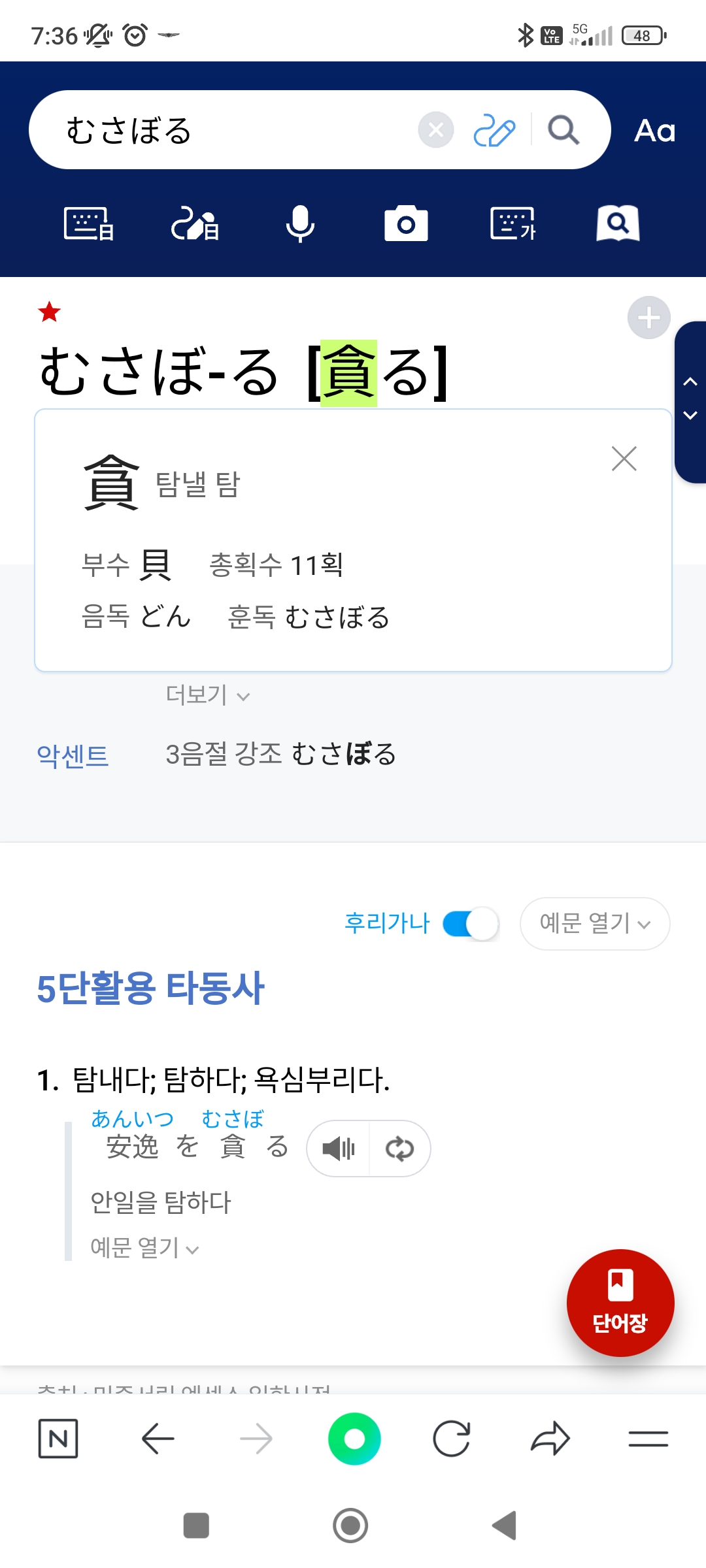The image size is (706, 1568).
Task: Tap the magnifier search button
Action: click(x=563, y=130)
